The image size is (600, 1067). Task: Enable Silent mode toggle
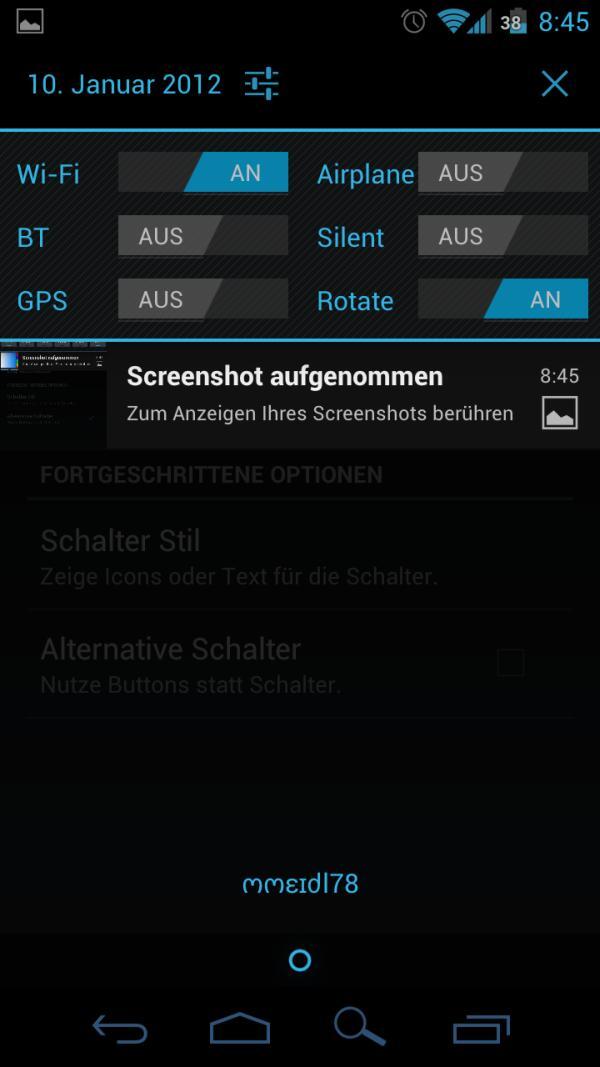coord(503,235)
